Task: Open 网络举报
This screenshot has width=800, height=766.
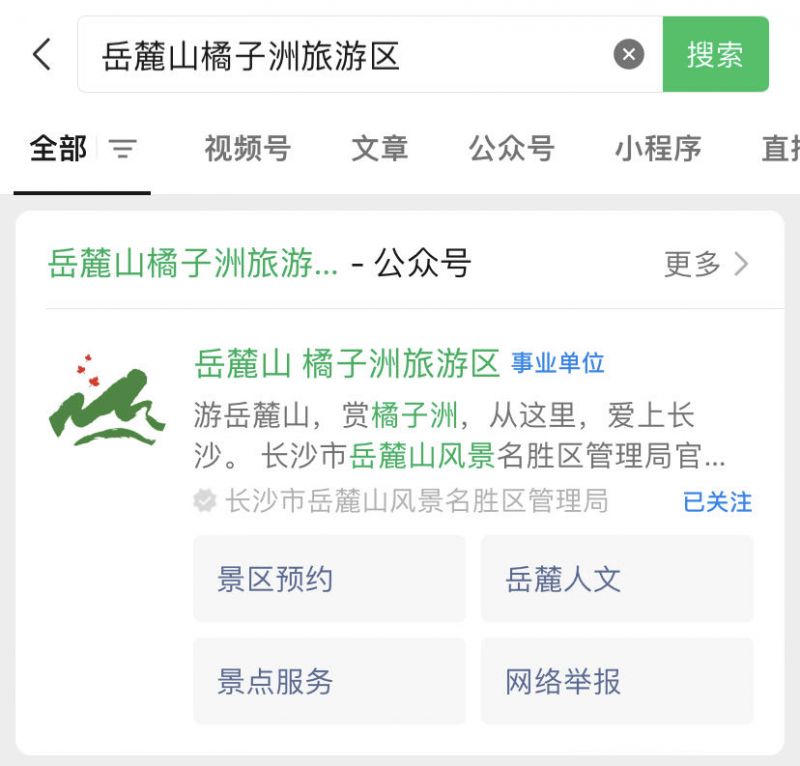Action: pyautogui.click(x=616, y=681)
